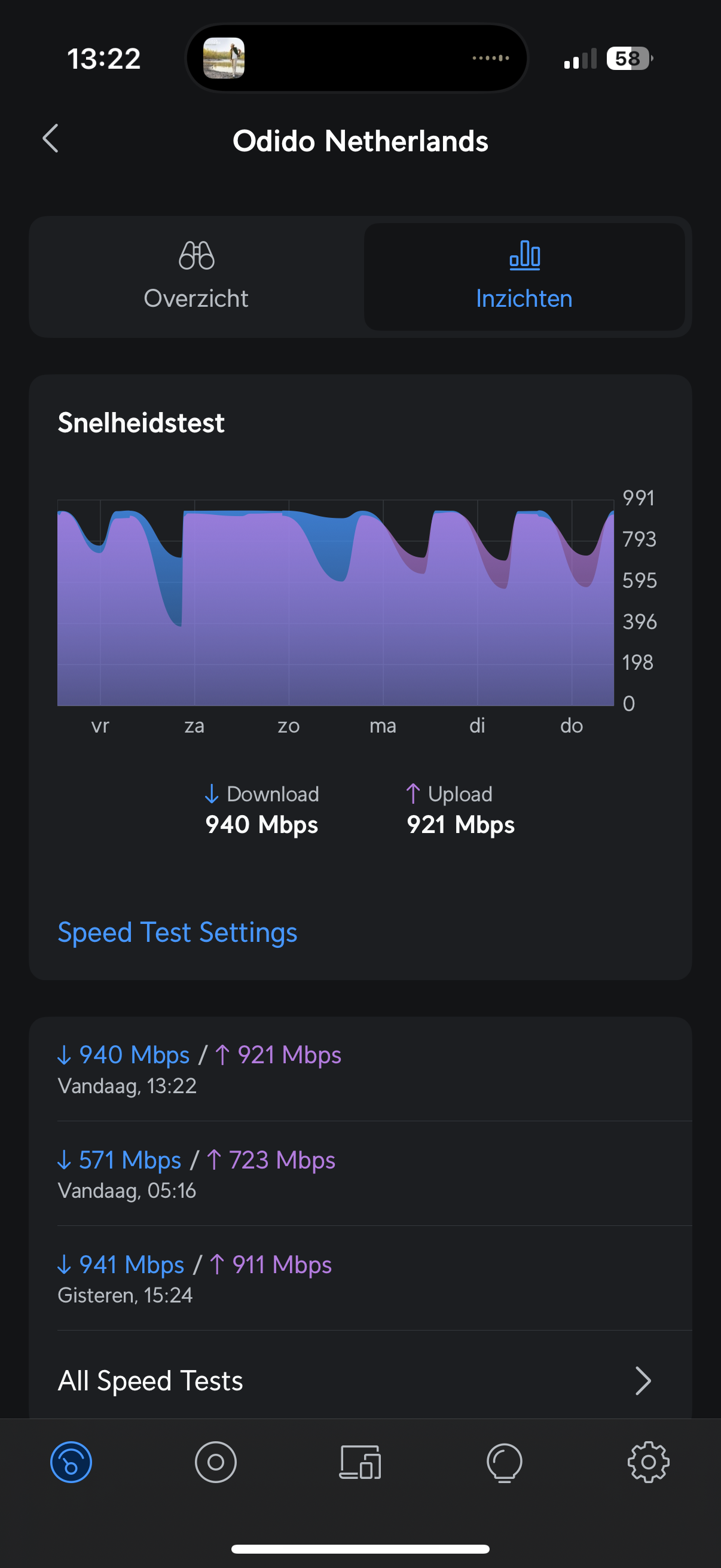Screen dimensions: 721x1568
Task: Open the lightbulb tab in bottom bar
Action: click(505, 1462)
